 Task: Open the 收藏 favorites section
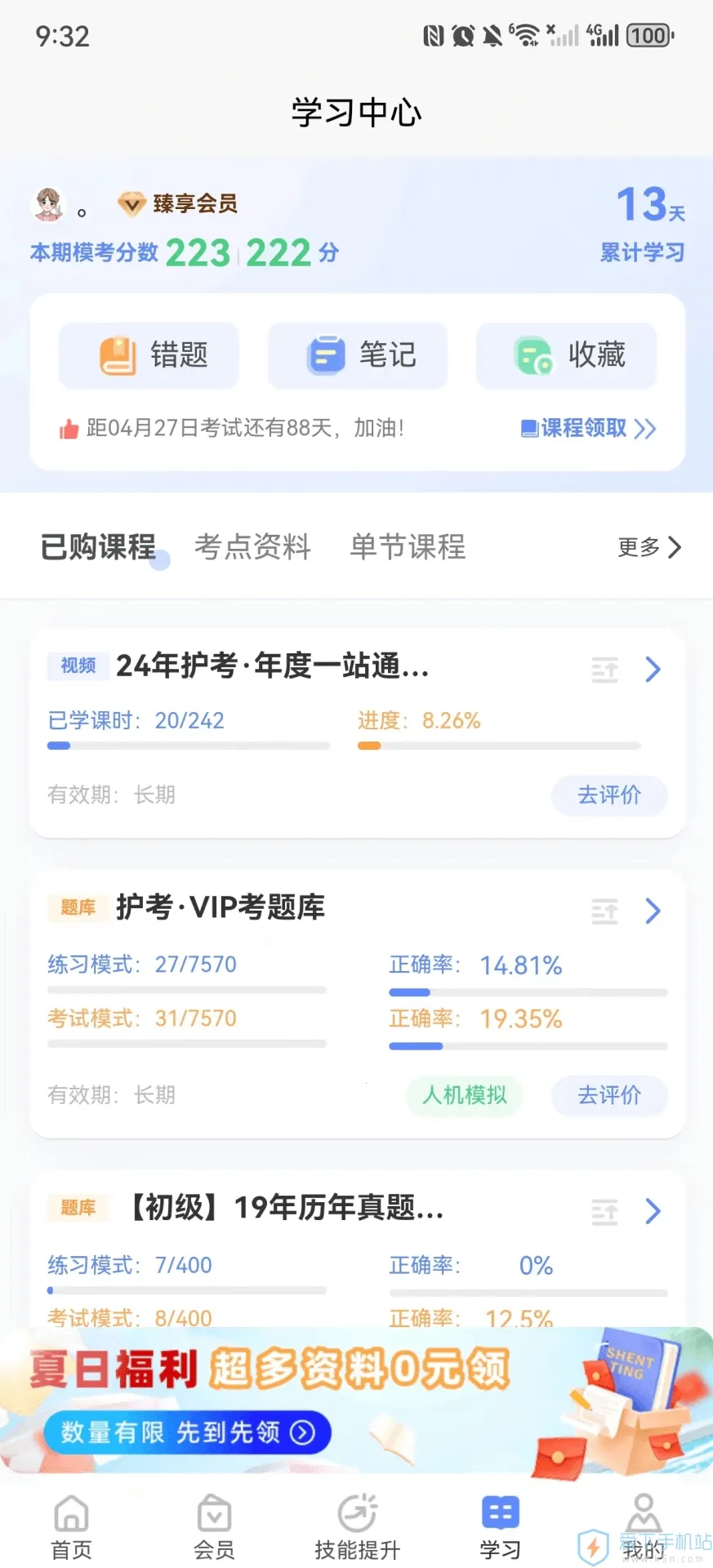[565, 355]
